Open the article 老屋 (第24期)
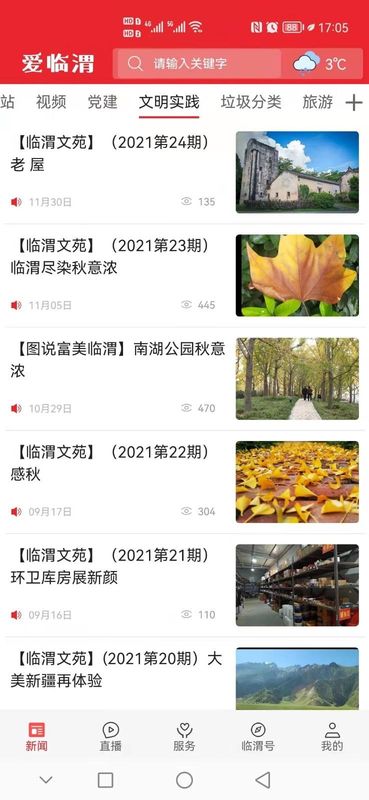Image resolution: width=369 pixels, height=800 pixels. (x=184, y=172)
